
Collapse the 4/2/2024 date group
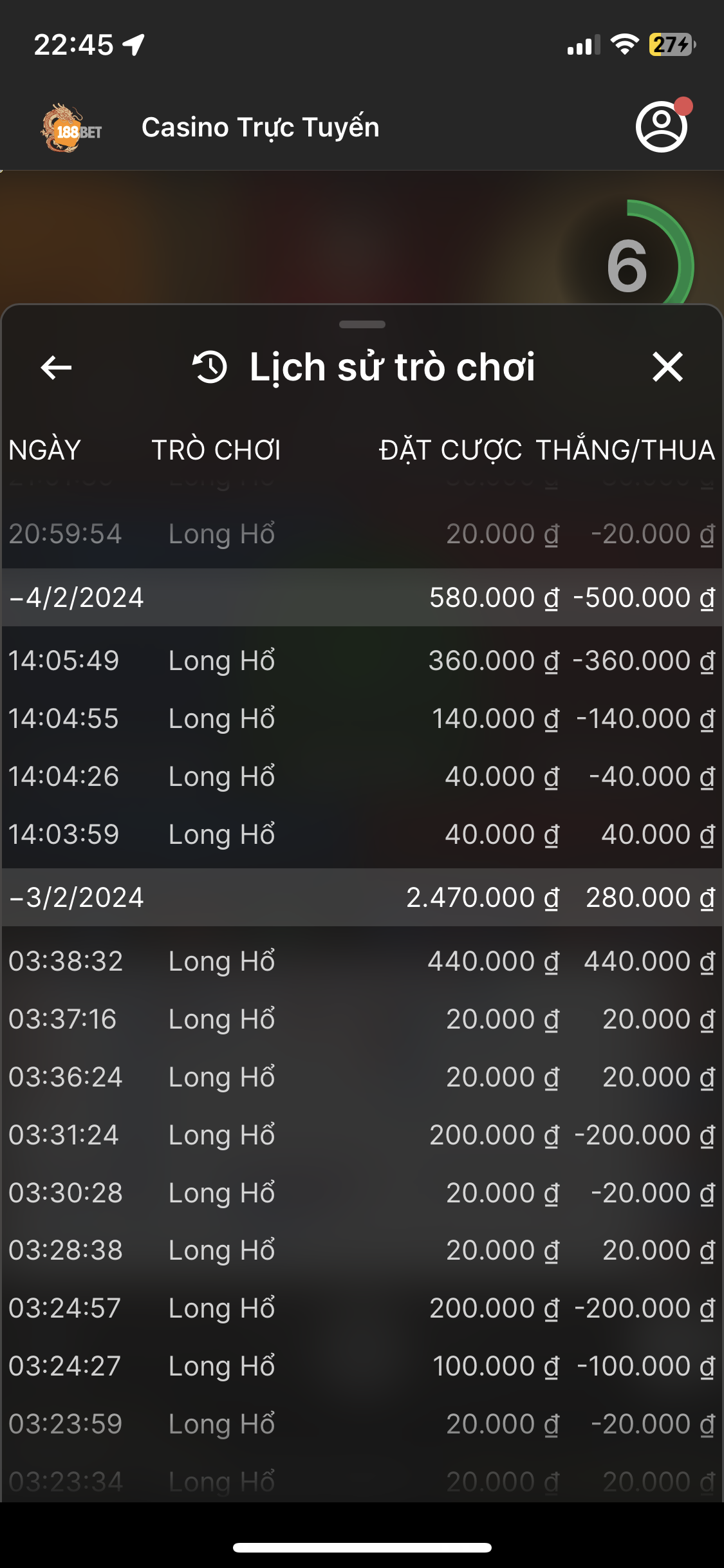click(x=76, y=597)
